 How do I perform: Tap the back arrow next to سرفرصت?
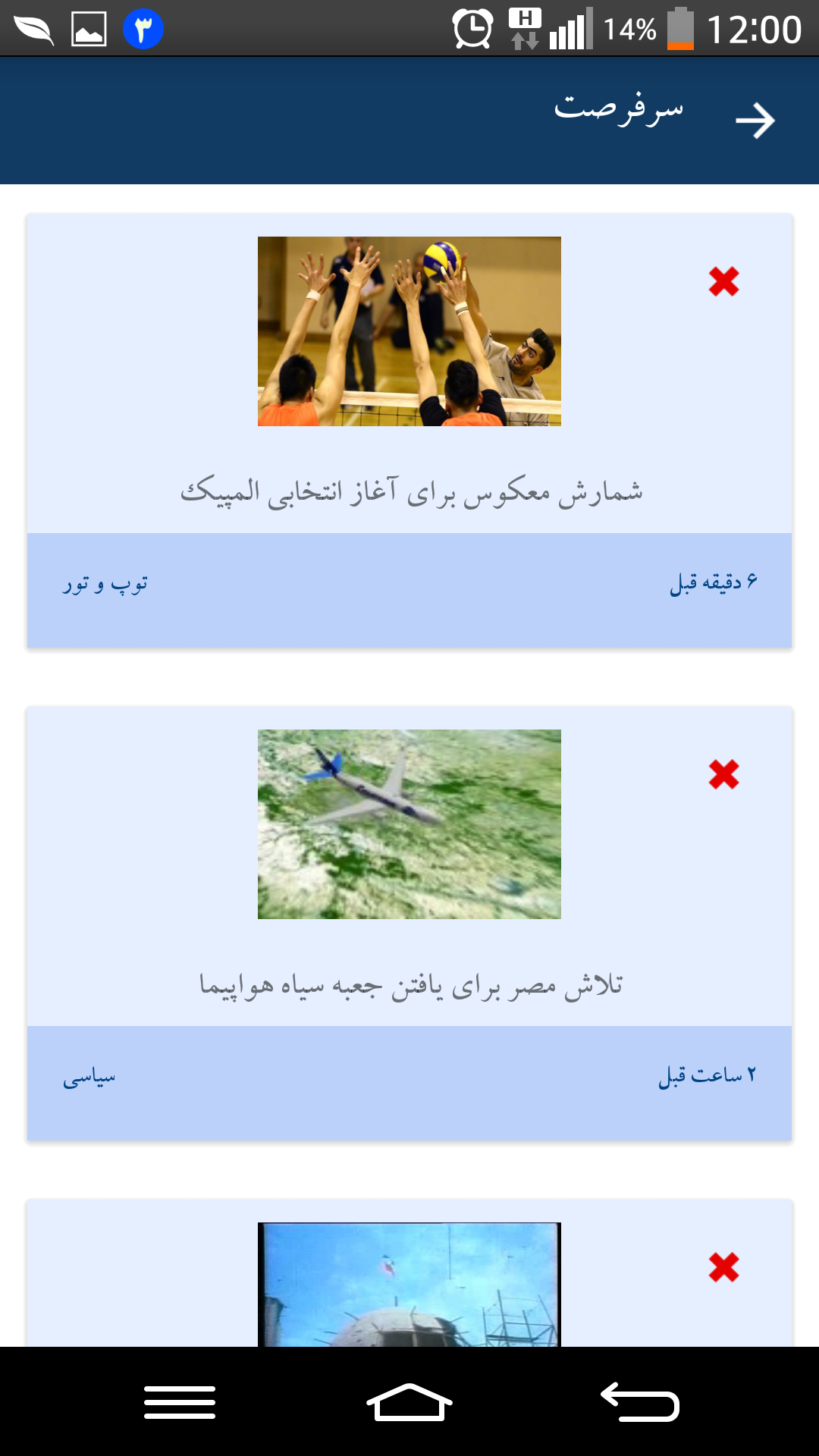click(755, 121)
